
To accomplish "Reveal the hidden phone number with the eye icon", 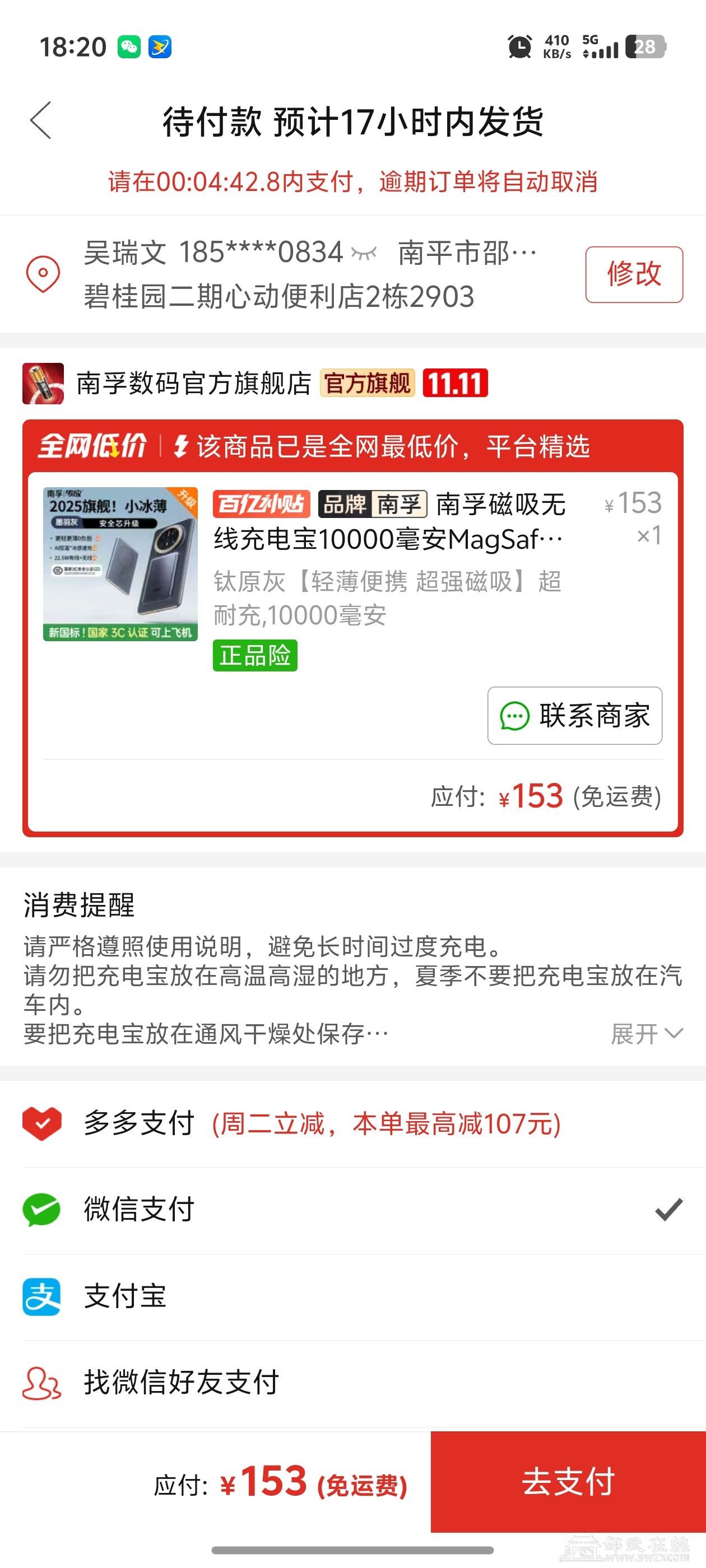I will tap(364, 253).
